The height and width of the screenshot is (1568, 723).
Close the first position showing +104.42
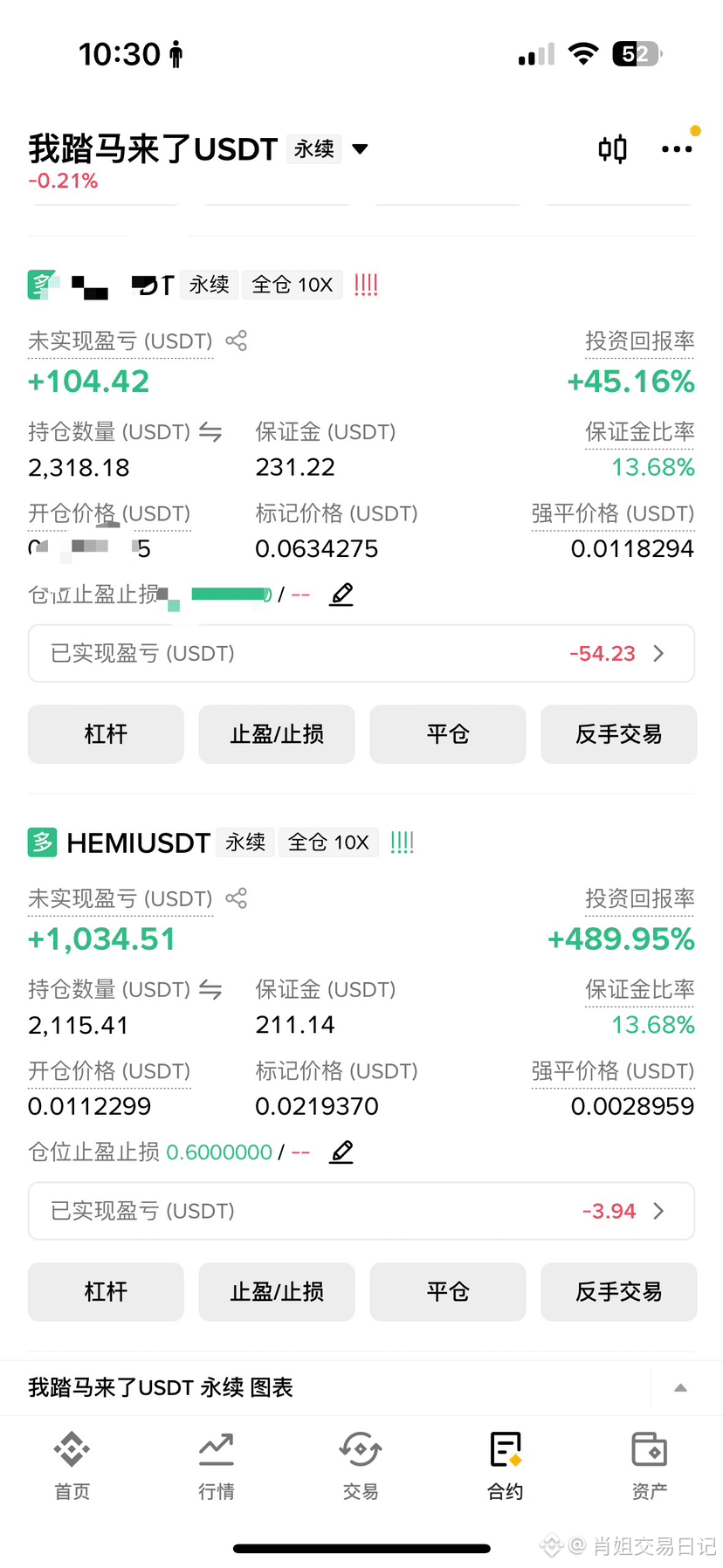[x=448, y=734]
